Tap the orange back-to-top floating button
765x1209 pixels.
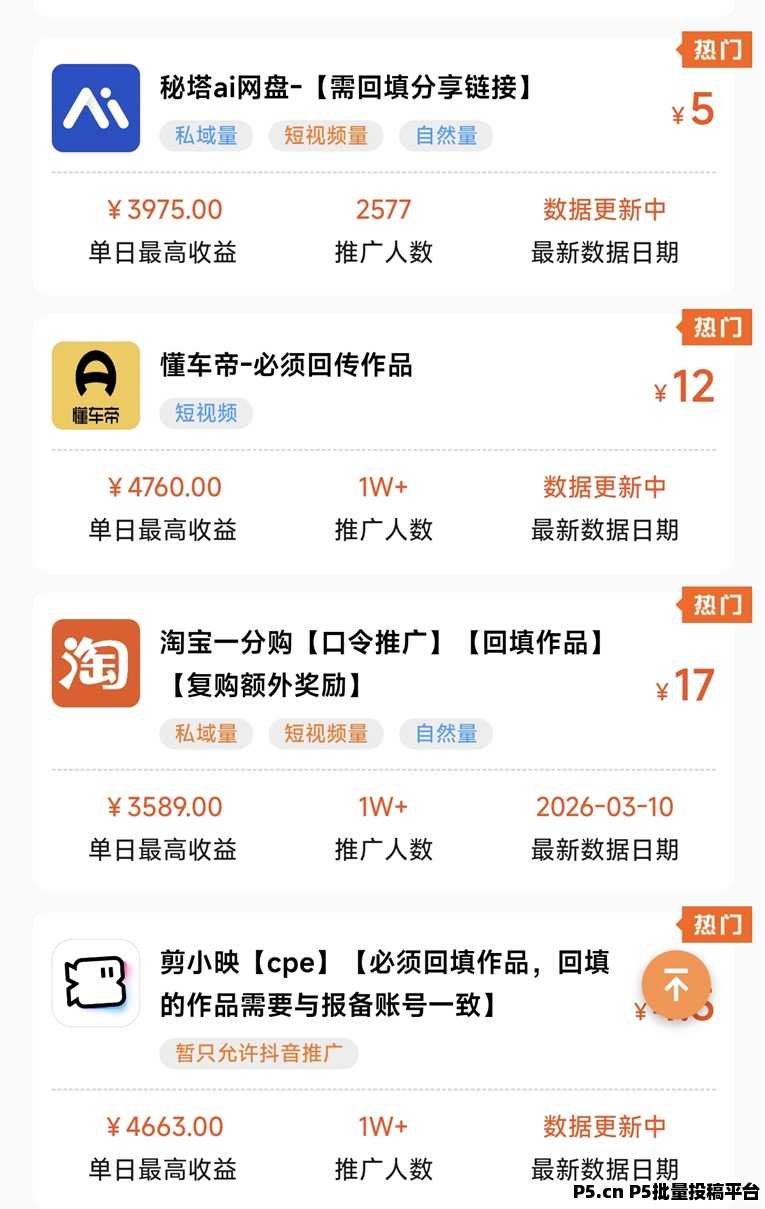675,984
